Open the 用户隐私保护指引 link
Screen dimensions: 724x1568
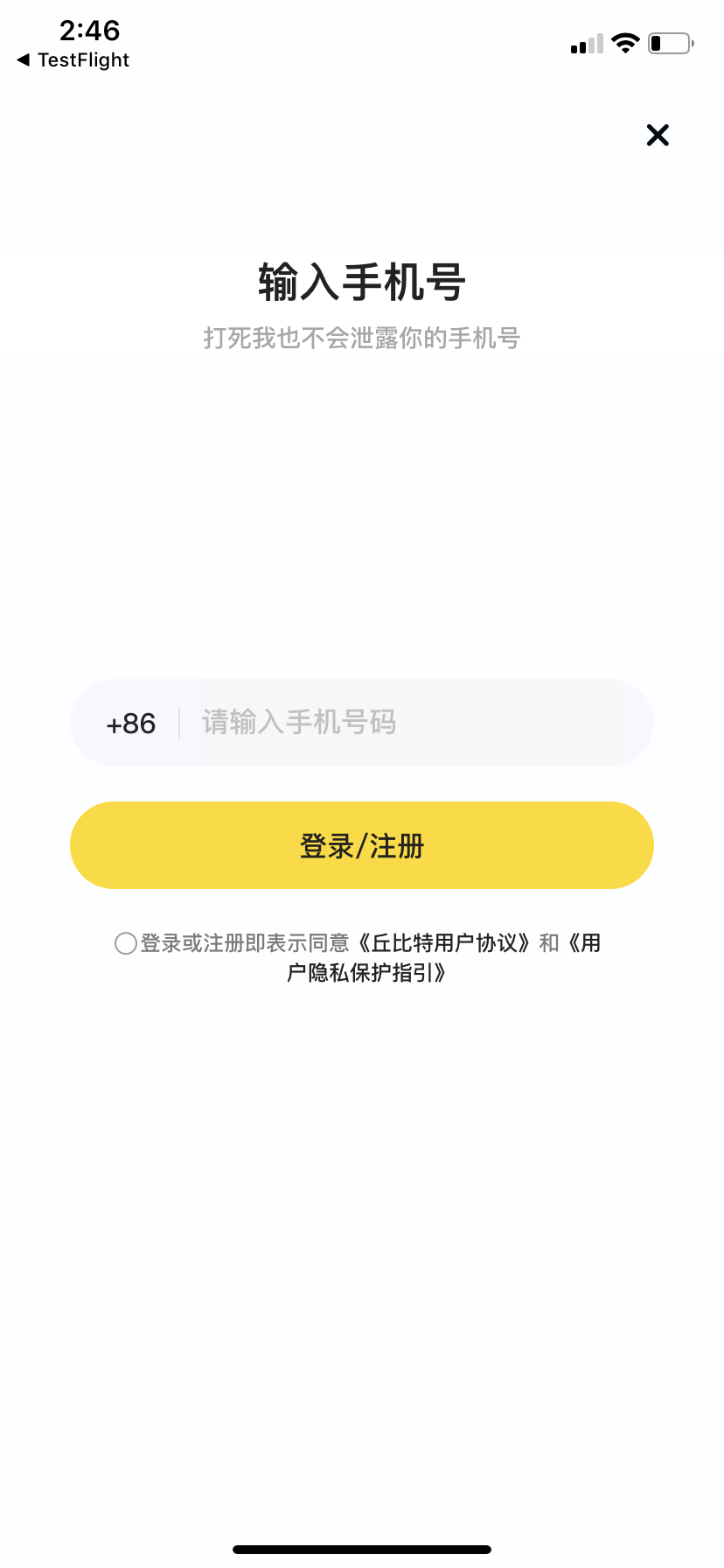[367, 972]
